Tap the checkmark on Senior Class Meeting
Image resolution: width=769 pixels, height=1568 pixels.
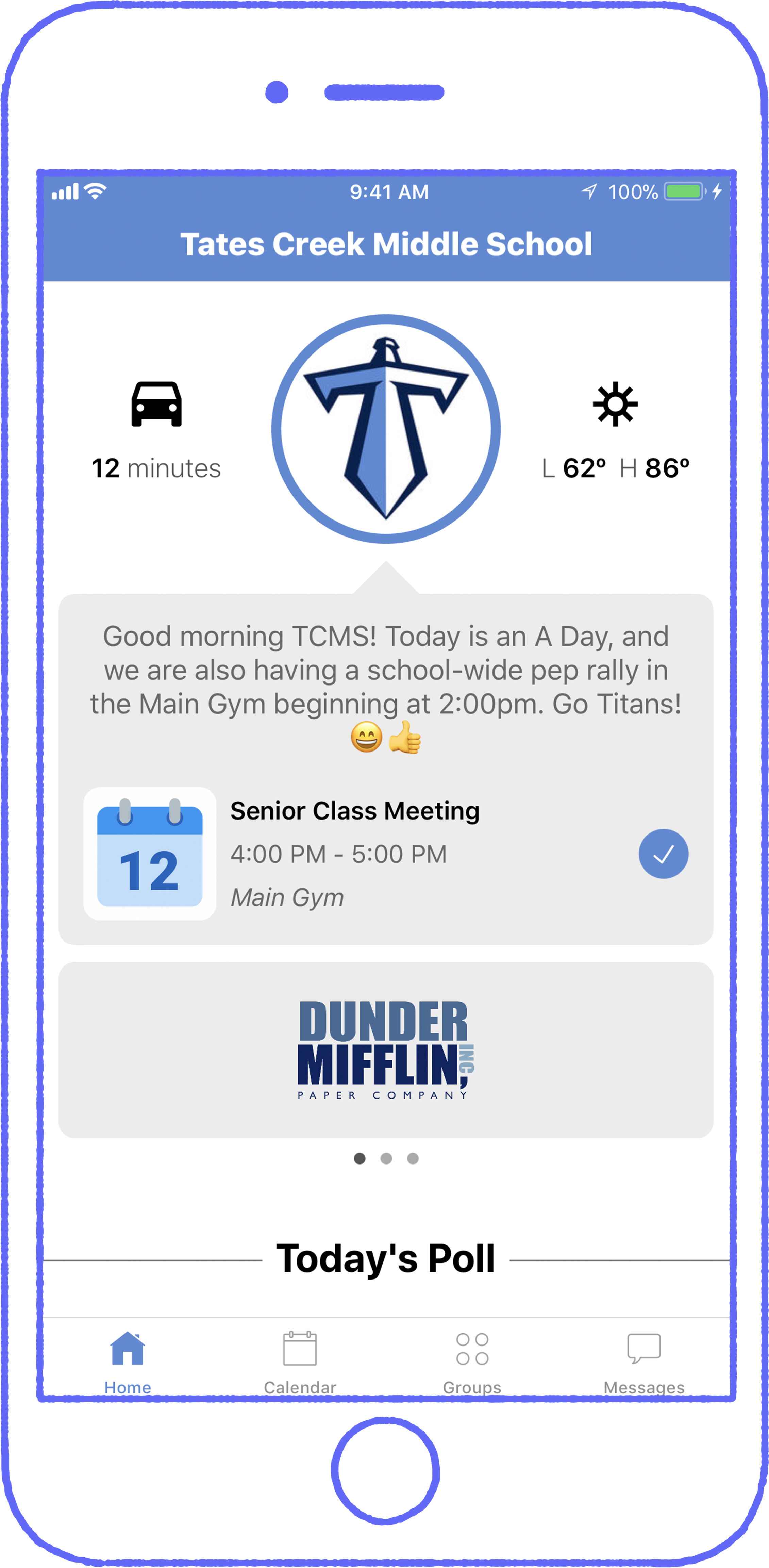[663, 853]
